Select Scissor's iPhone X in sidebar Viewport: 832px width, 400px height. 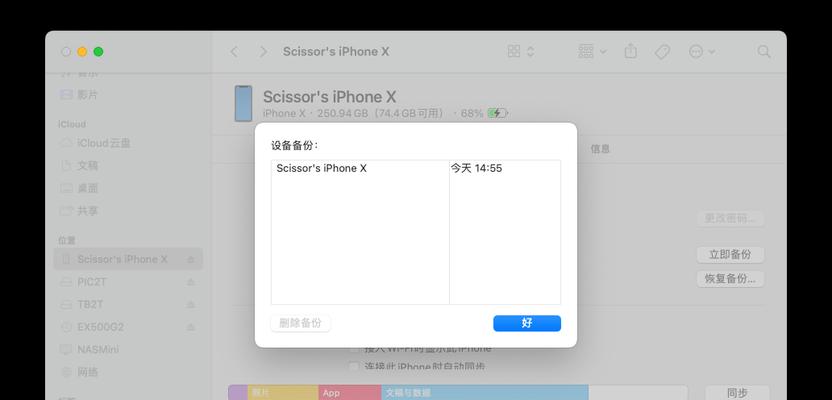122,259
